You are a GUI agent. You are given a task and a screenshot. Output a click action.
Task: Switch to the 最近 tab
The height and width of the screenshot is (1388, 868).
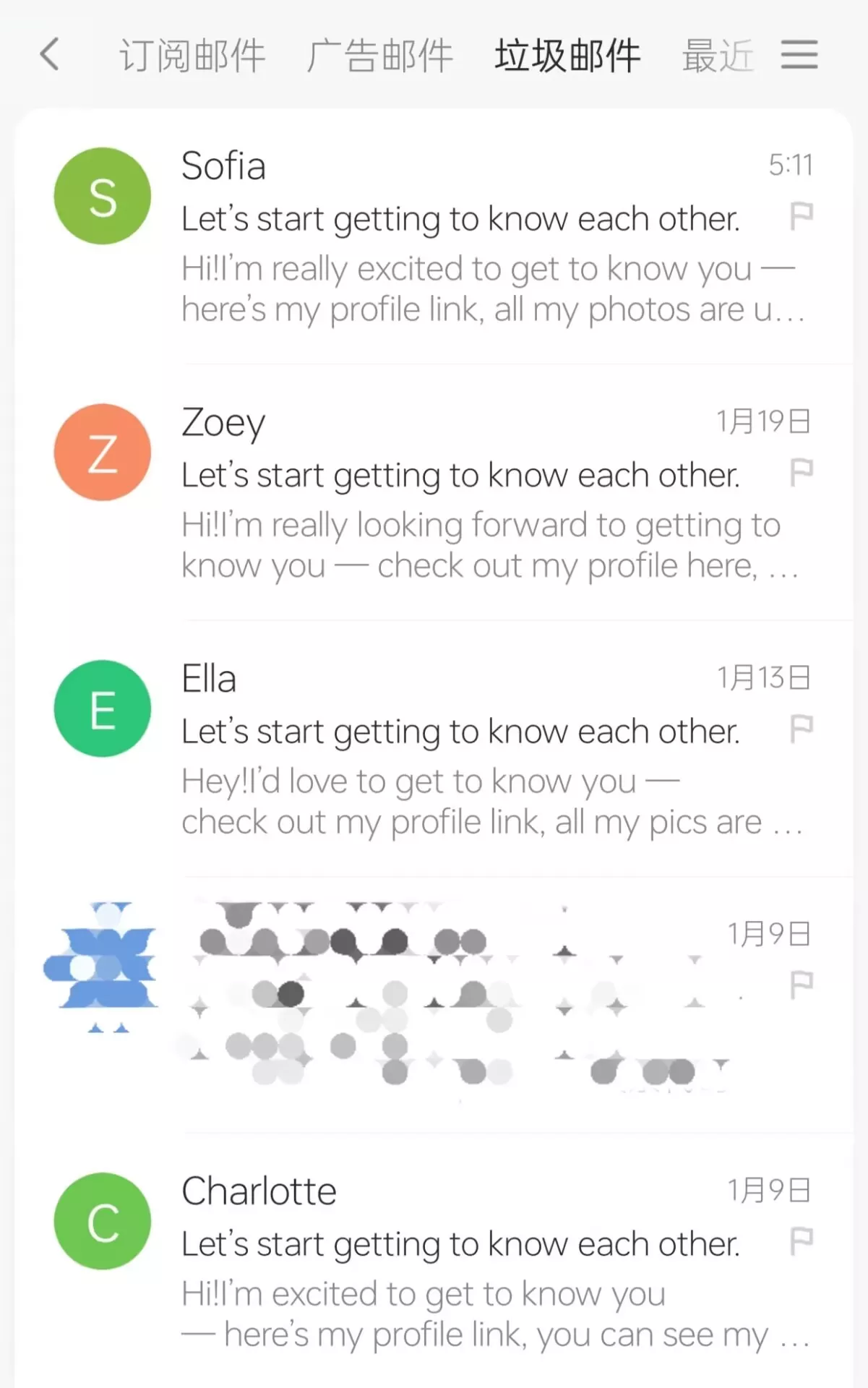point(718,56)
